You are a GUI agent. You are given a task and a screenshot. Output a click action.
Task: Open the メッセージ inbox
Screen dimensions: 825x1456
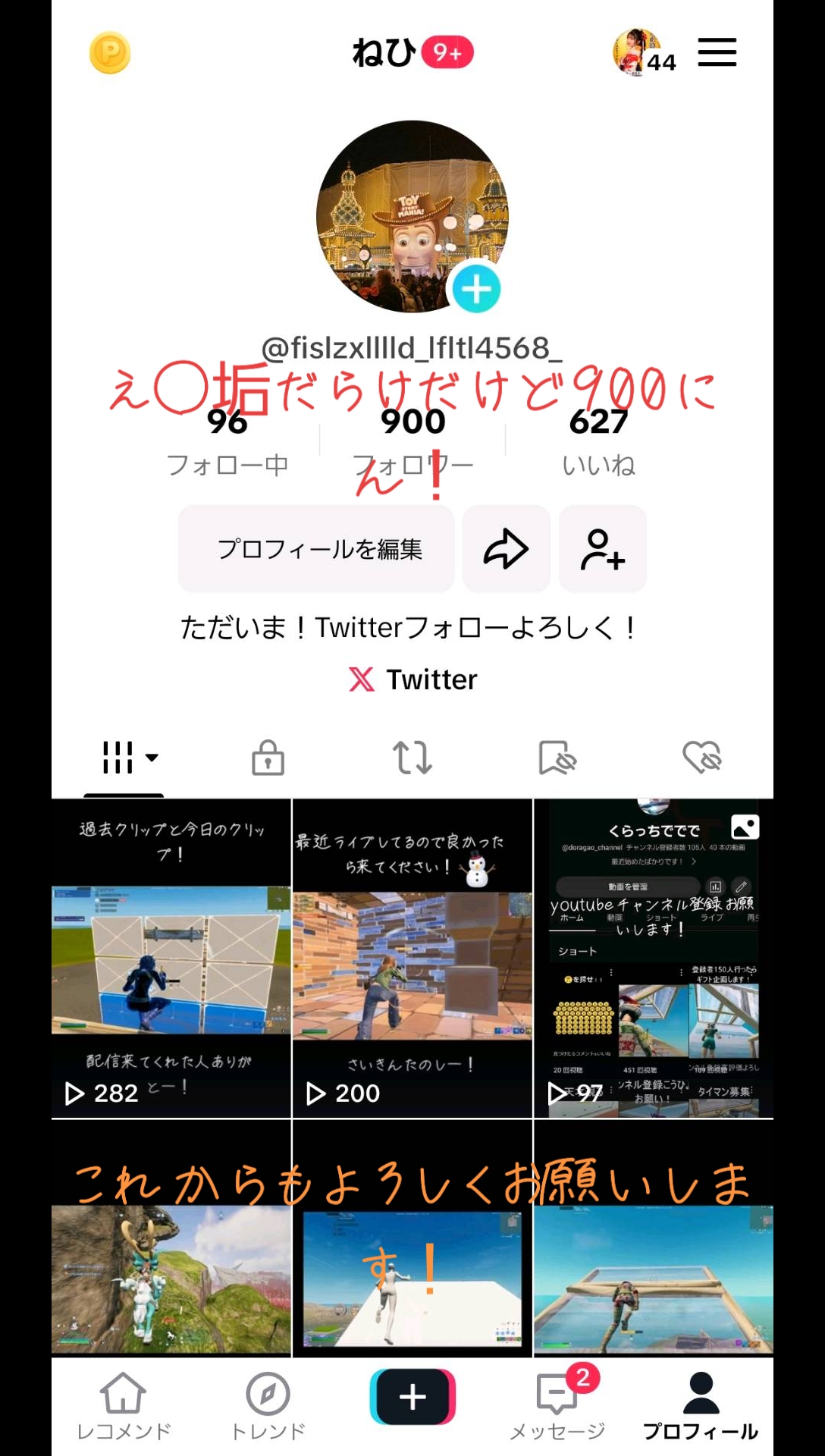[557, 1405]
